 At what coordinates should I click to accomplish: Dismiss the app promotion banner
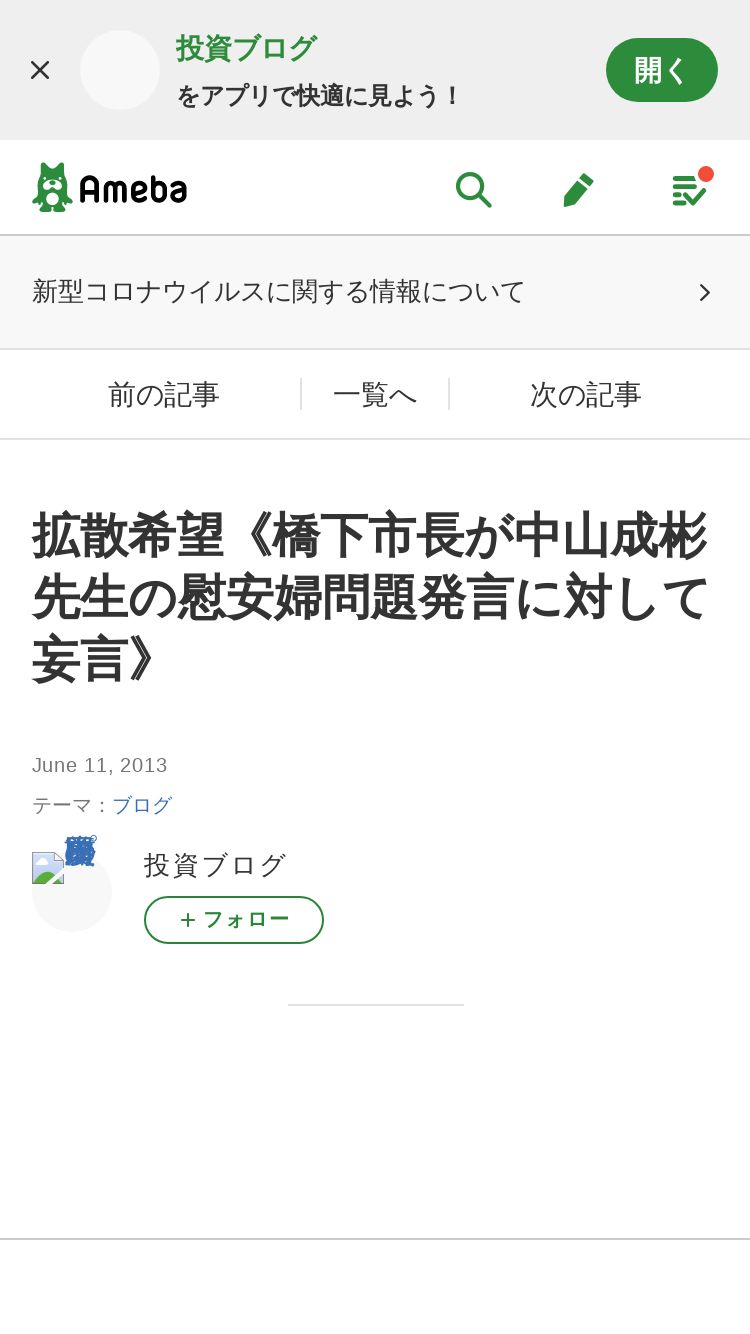coord(40,70)
